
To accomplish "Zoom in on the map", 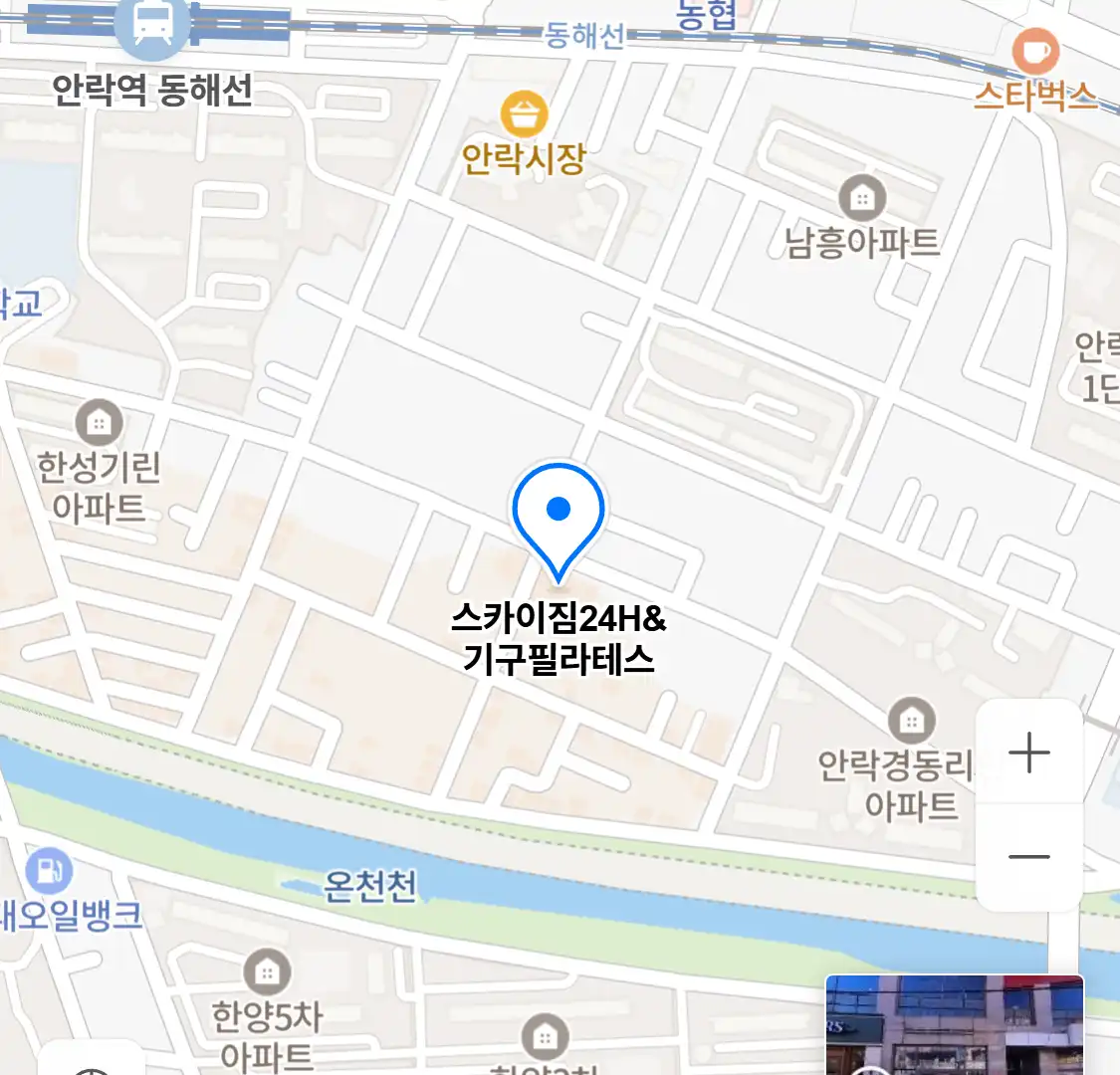I will pyautogui.click(x=1028, y=752).
